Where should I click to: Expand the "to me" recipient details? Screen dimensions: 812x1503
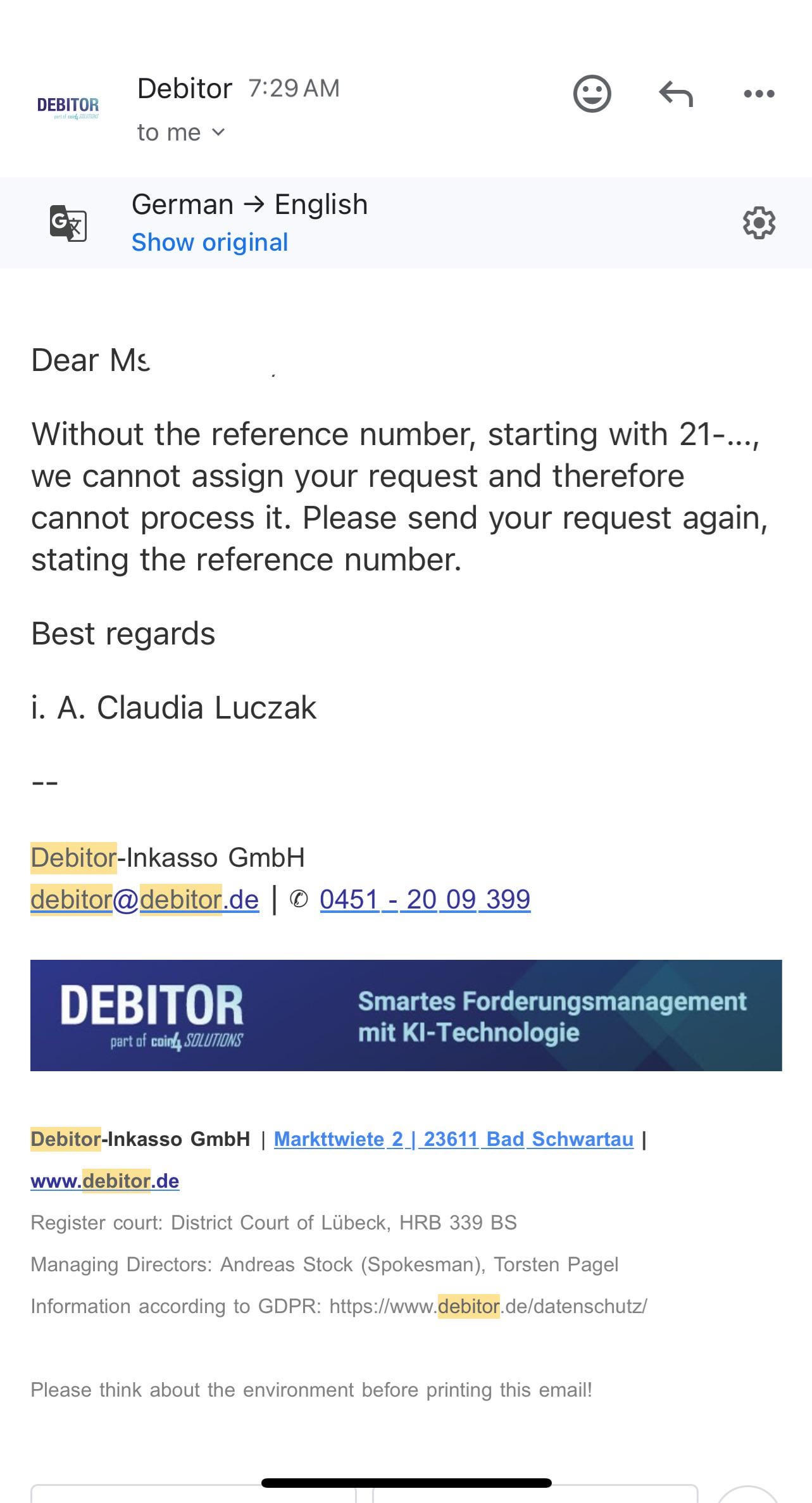tap(181, 132)
